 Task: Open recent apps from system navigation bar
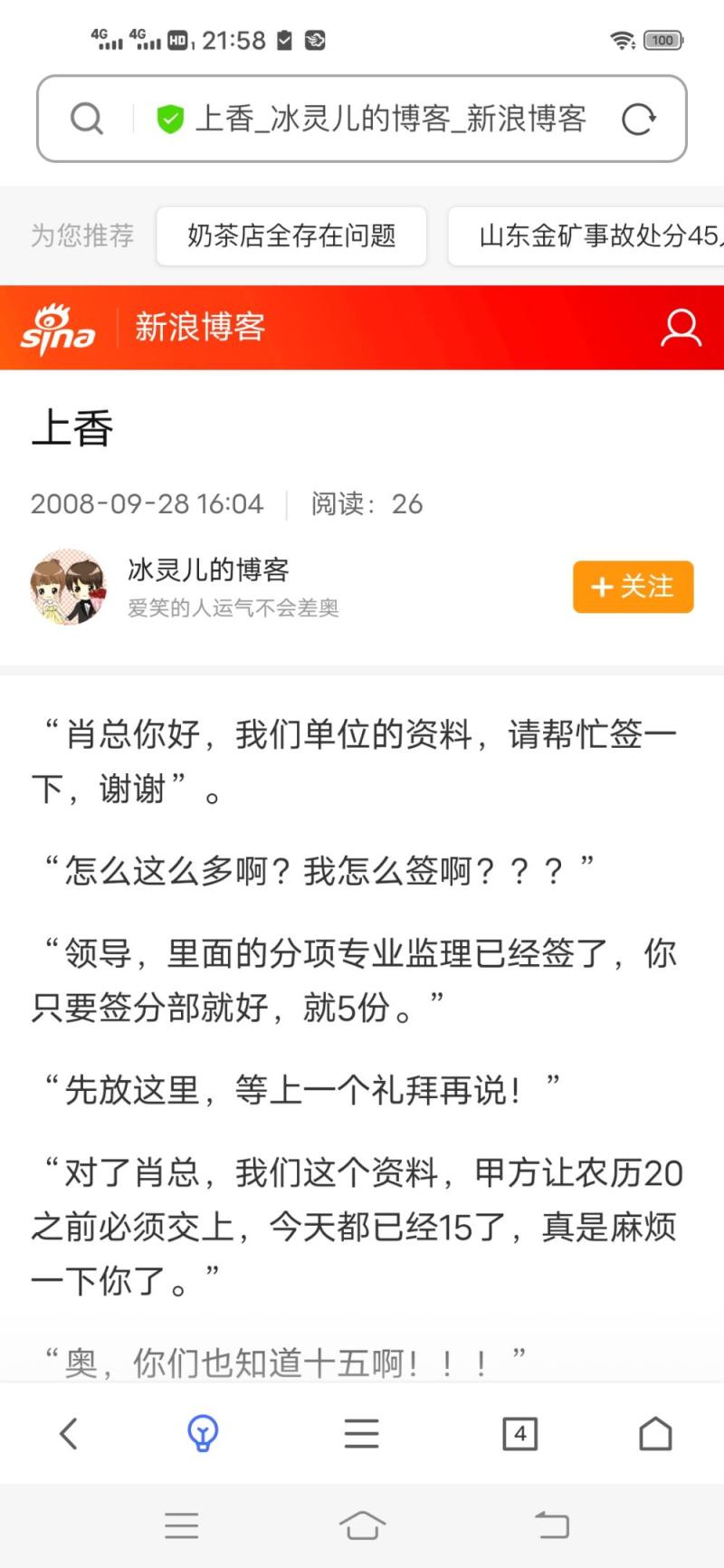tap(181, 1525)
